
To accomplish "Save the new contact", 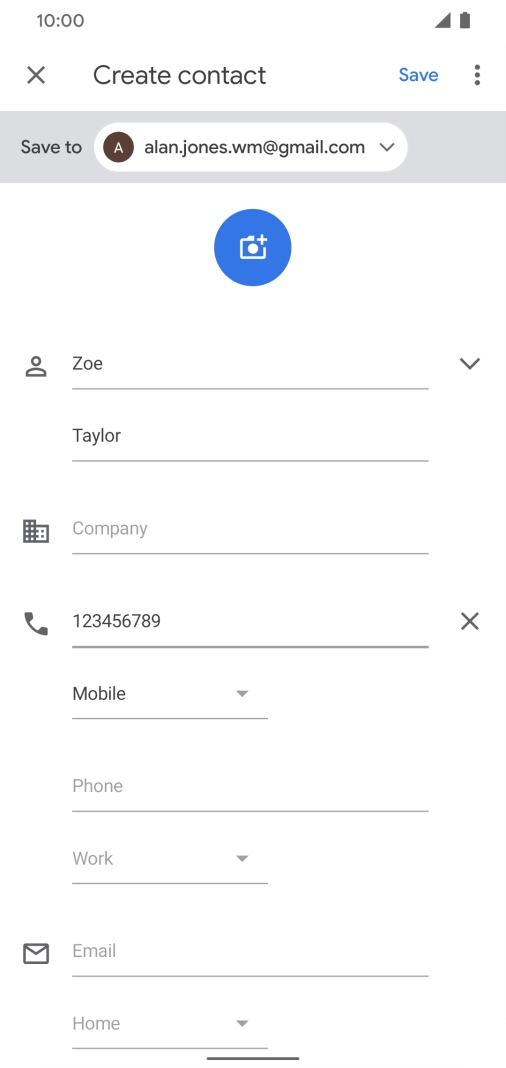I will click(418, 75).
